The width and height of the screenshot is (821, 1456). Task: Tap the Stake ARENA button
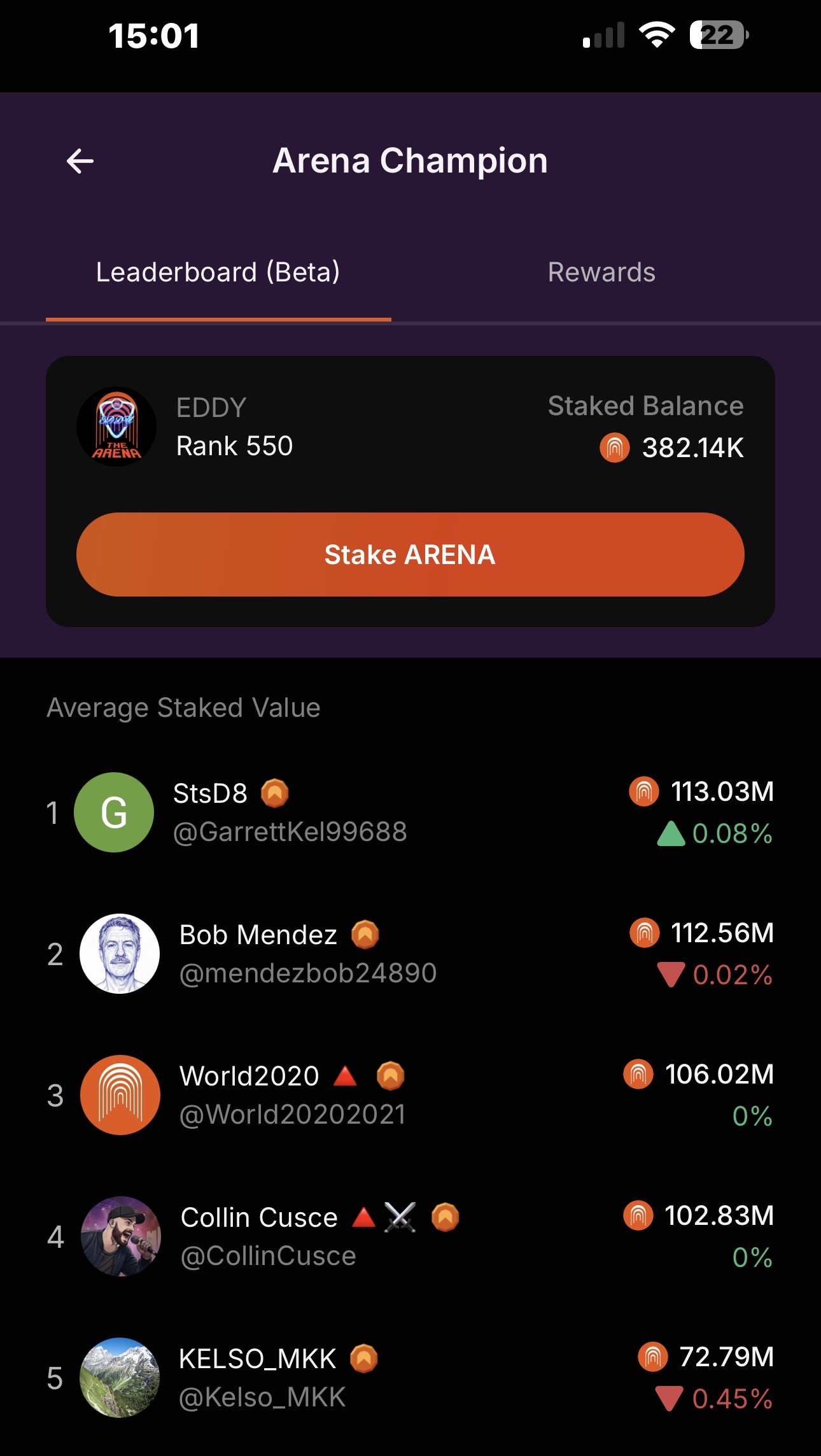point(410,555)
